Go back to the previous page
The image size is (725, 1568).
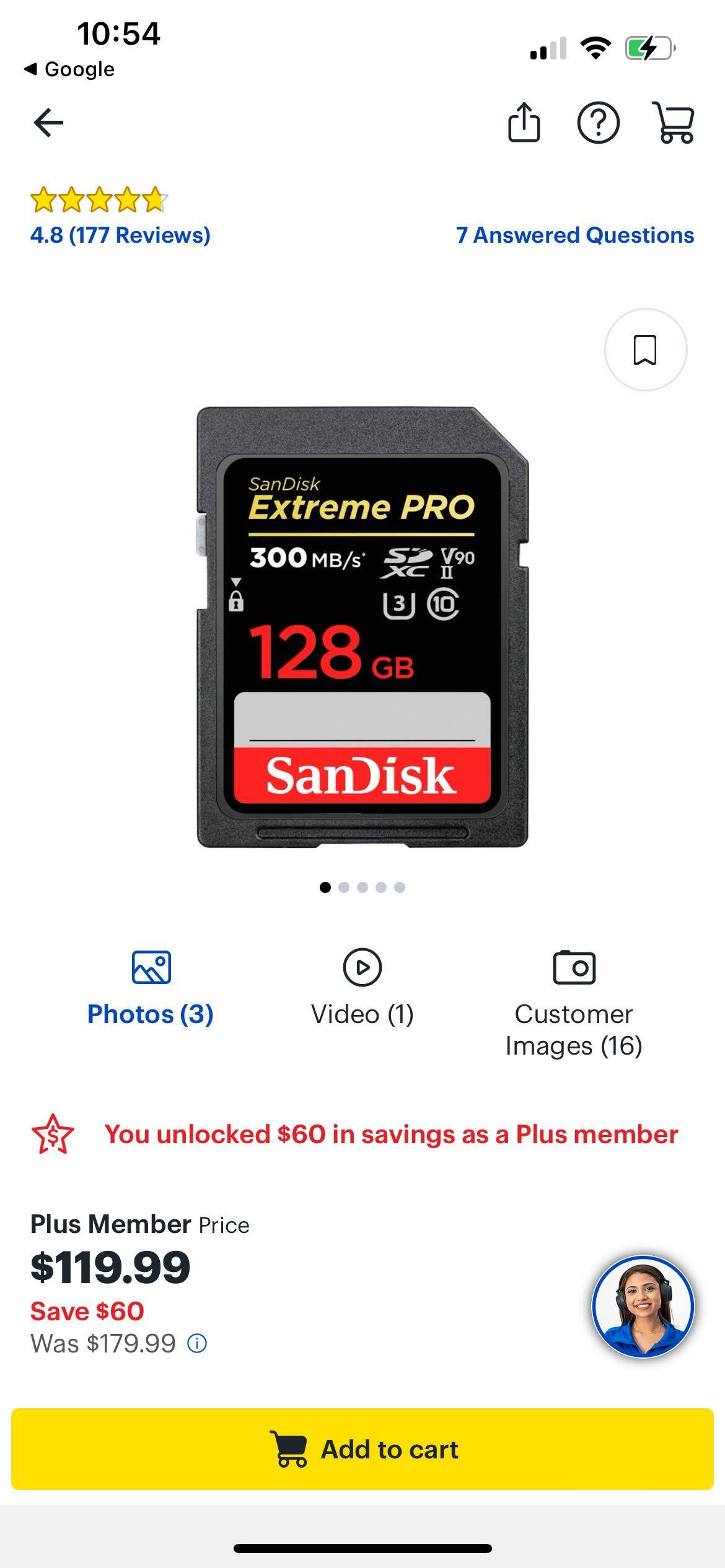point(48,123)
